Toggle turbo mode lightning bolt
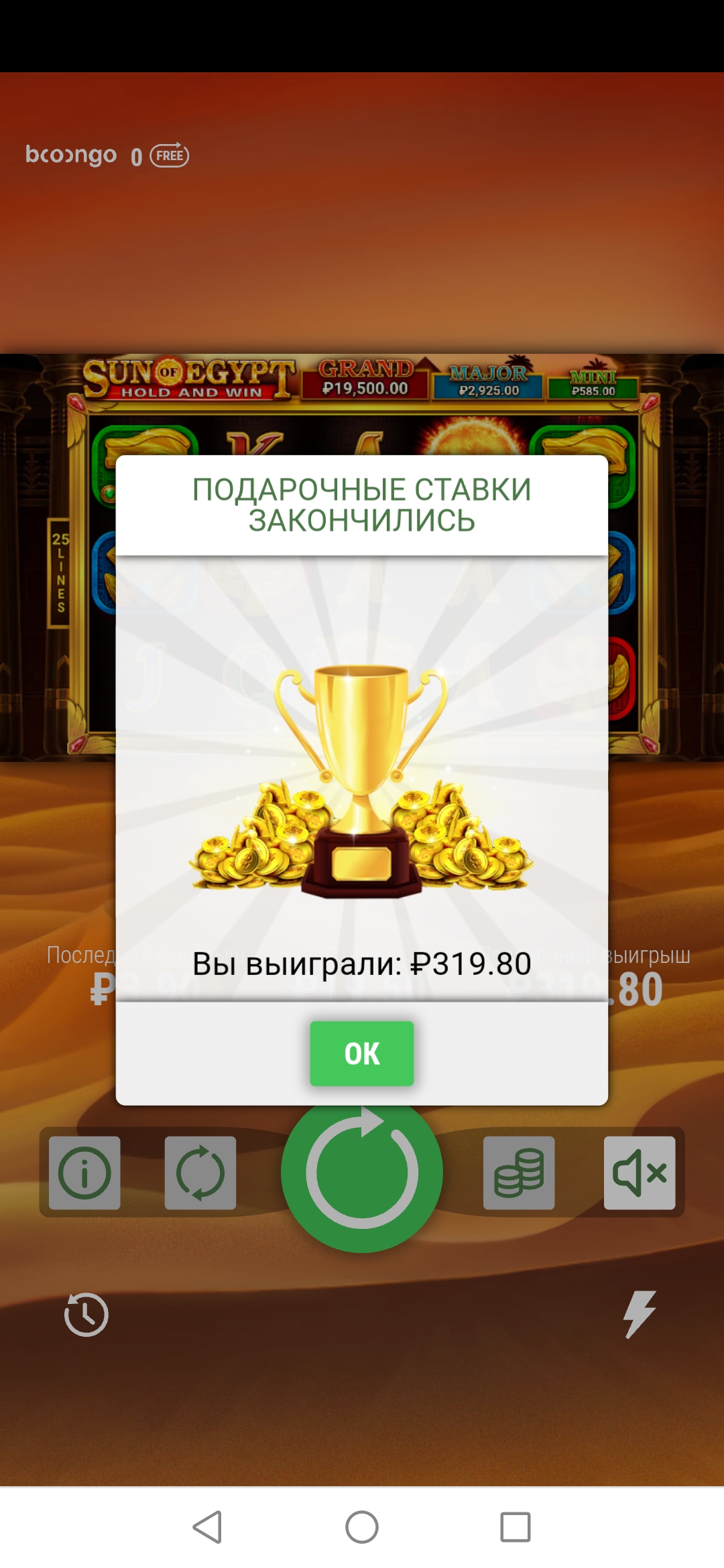 point(639,1313)
